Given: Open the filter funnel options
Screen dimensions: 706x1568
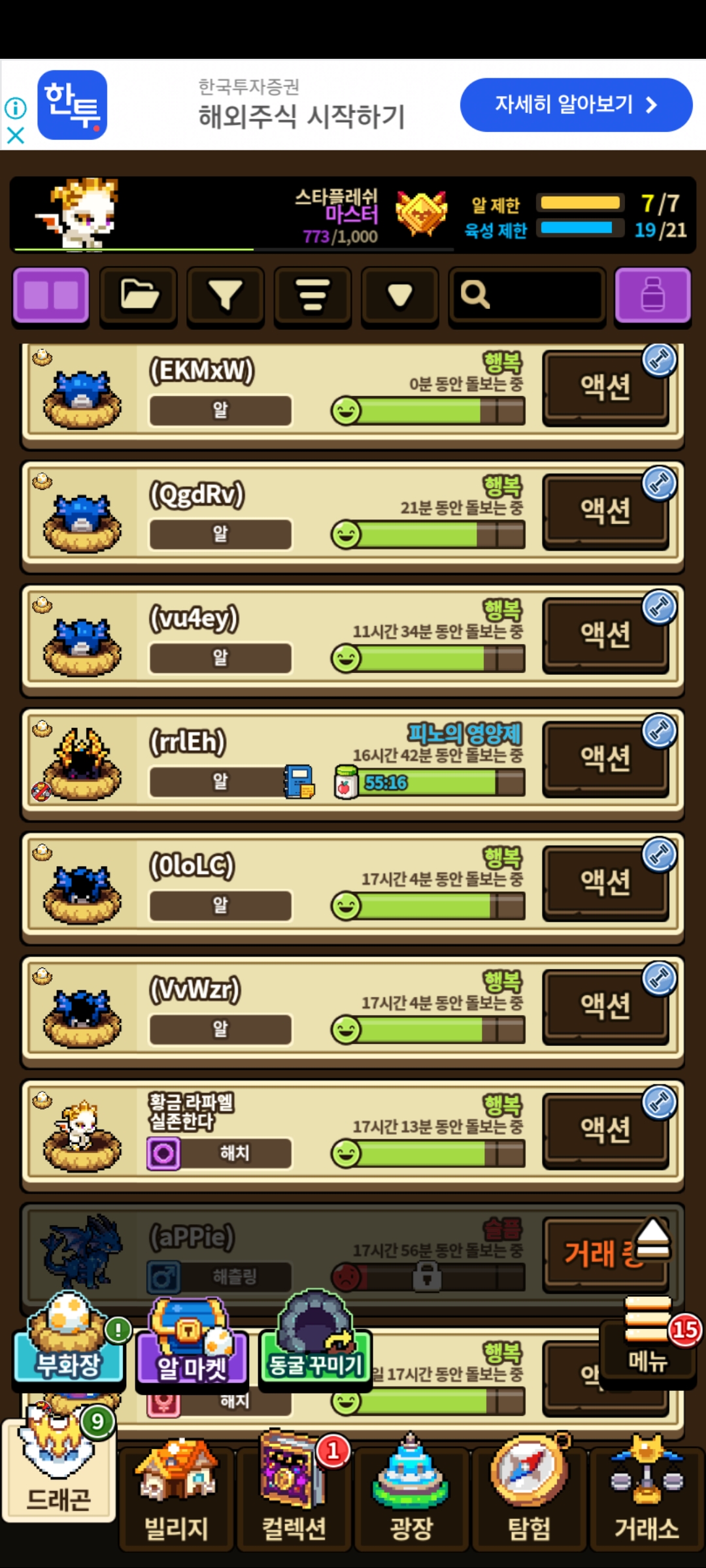Looking at the screenshot, I should (226, 295).
